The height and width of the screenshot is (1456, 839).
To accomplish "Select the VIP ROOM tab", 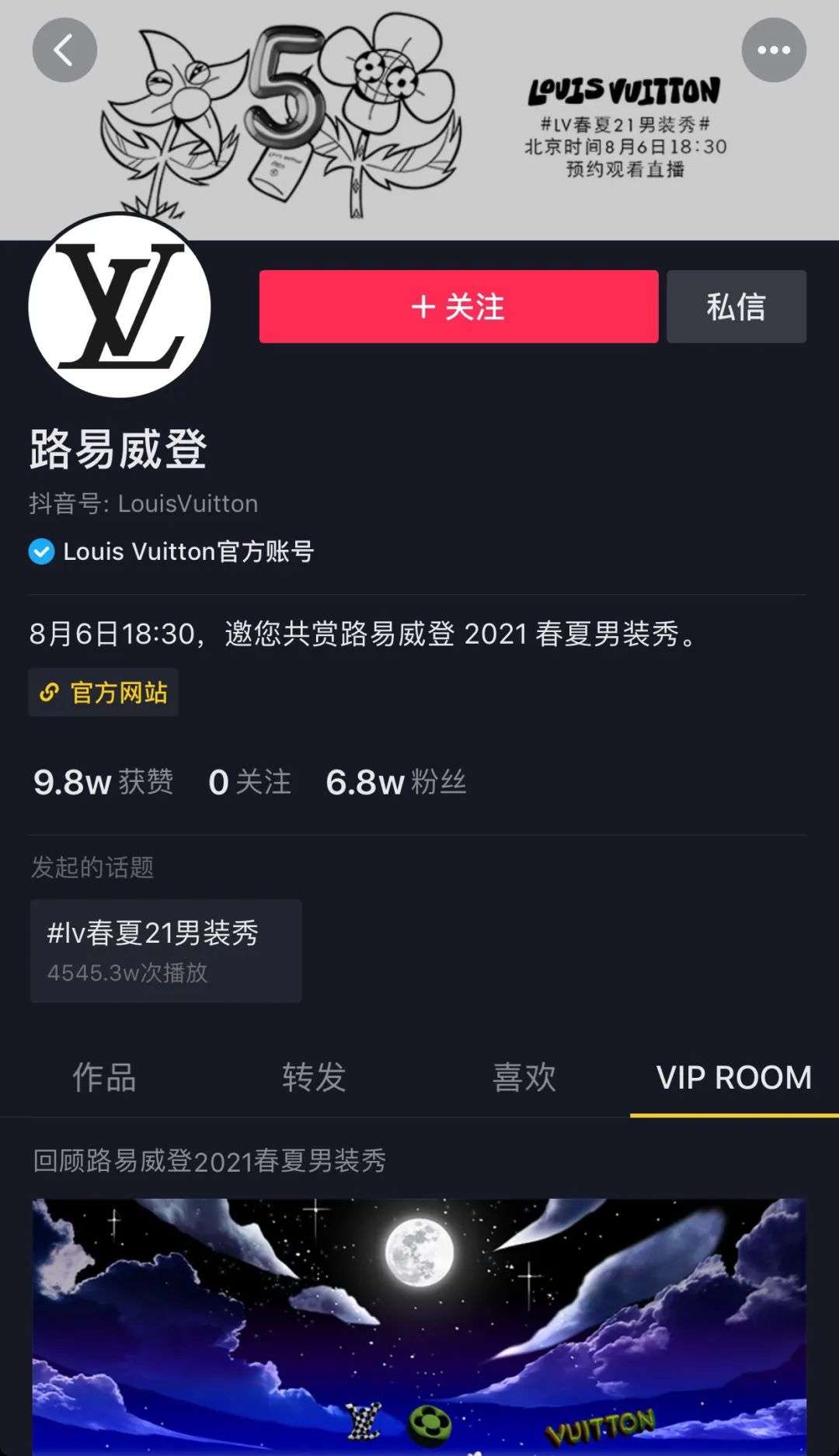I will point(733,1078).
